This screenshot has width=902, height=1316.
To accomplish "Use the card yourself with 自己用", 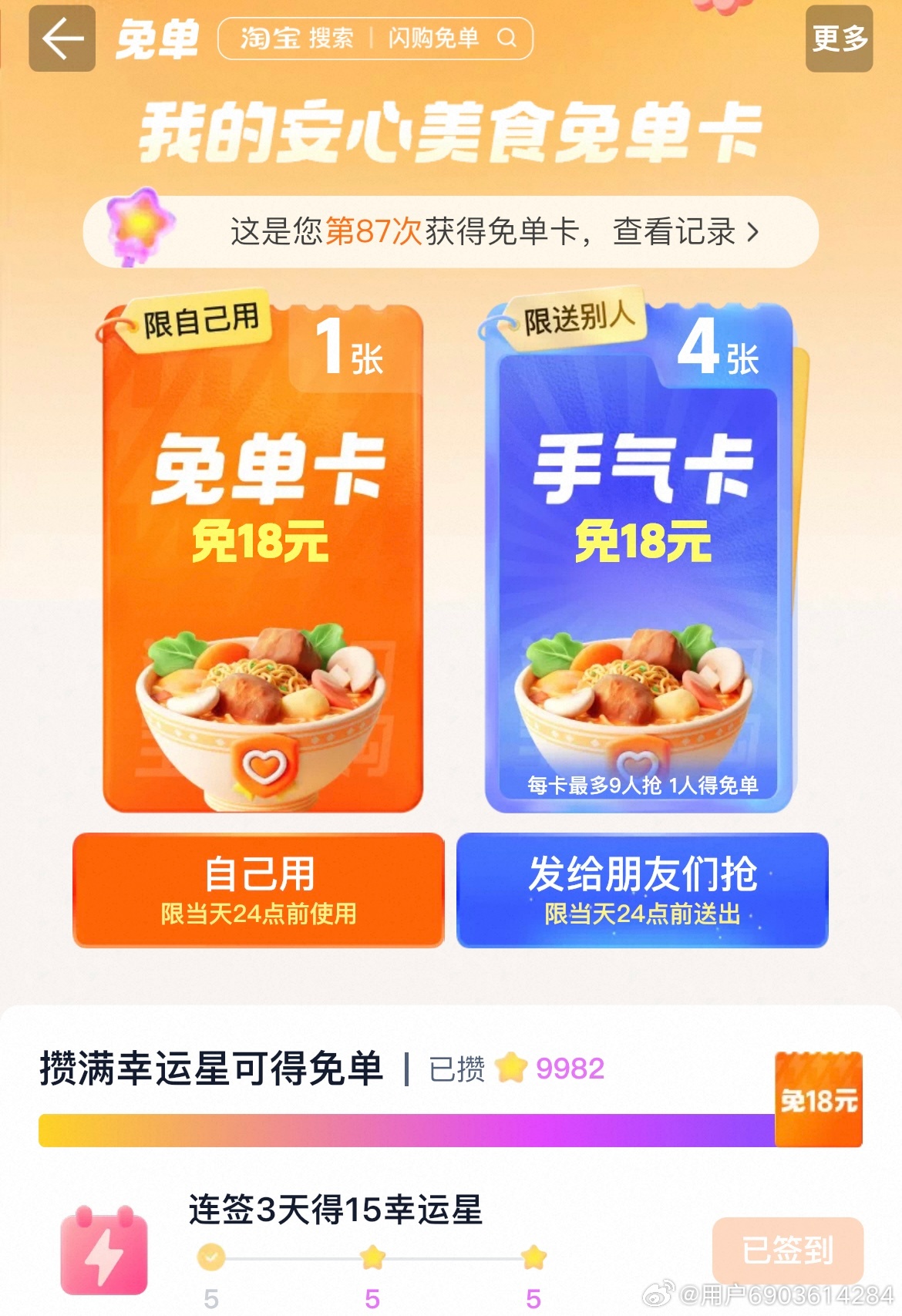I will [258, 890].
